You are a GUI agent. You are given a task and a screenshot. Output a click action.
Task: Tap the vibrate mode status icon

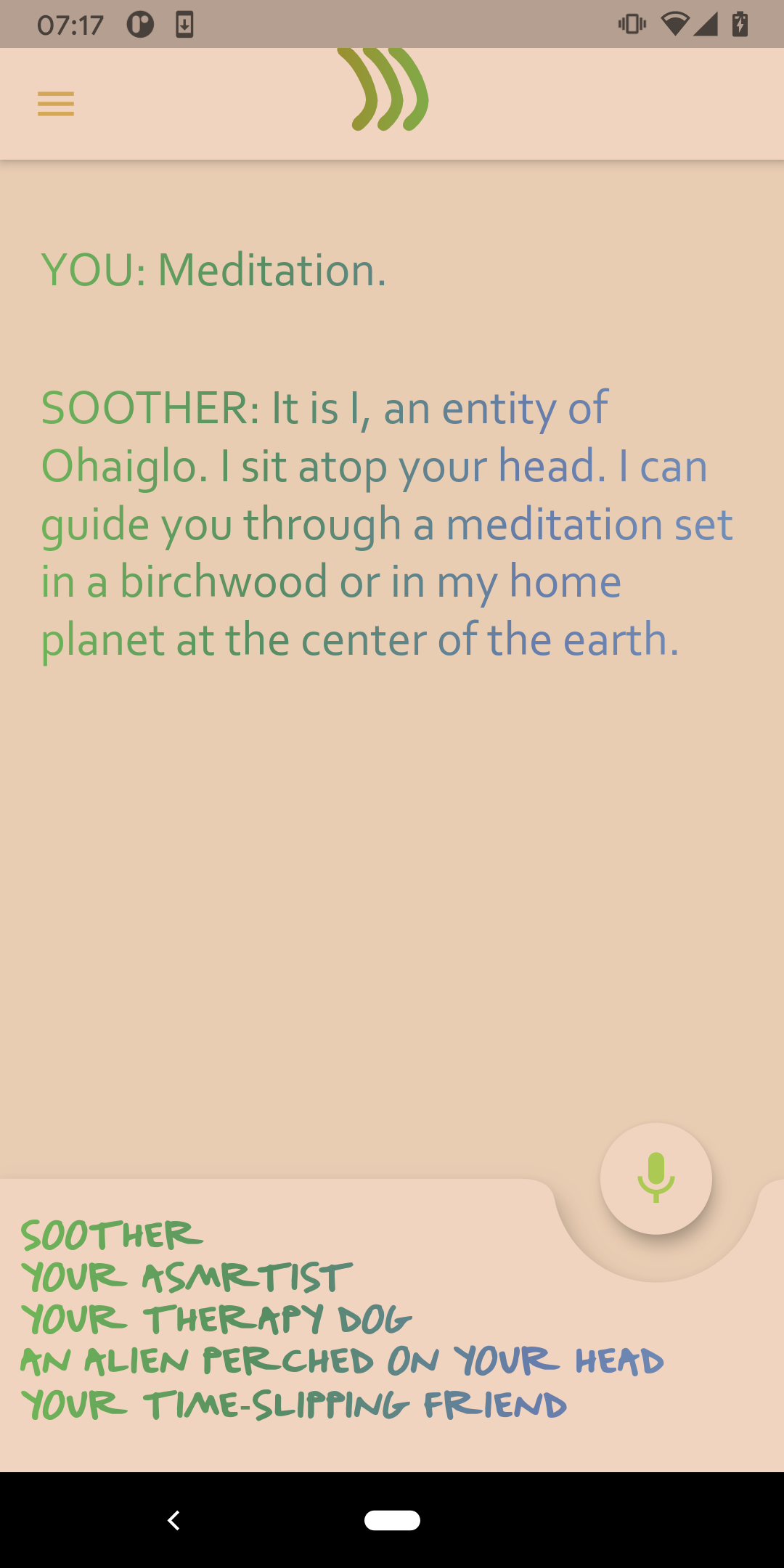click(631, 24)
